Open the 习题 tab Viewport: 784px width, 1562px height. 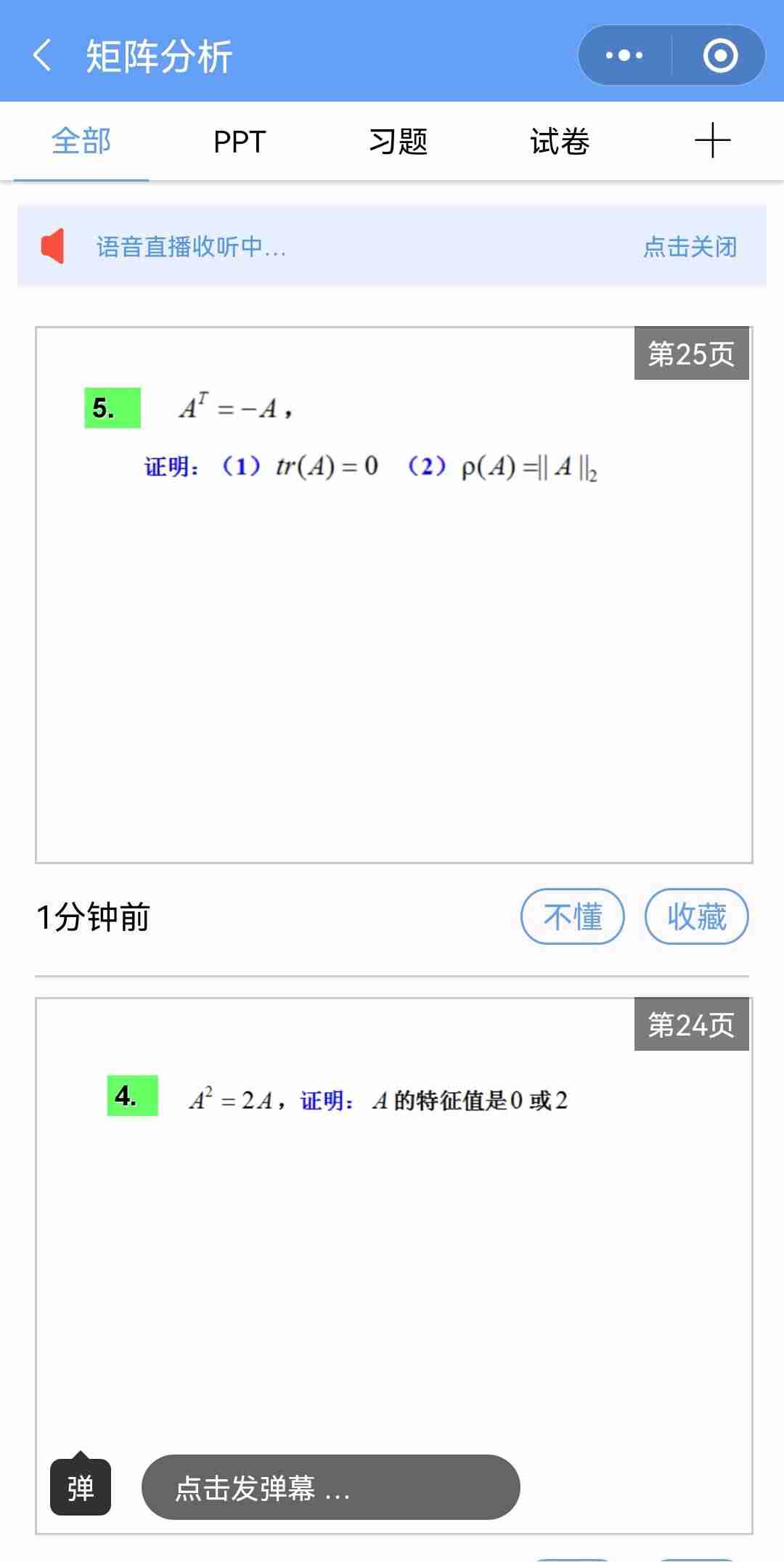[399, 142]
